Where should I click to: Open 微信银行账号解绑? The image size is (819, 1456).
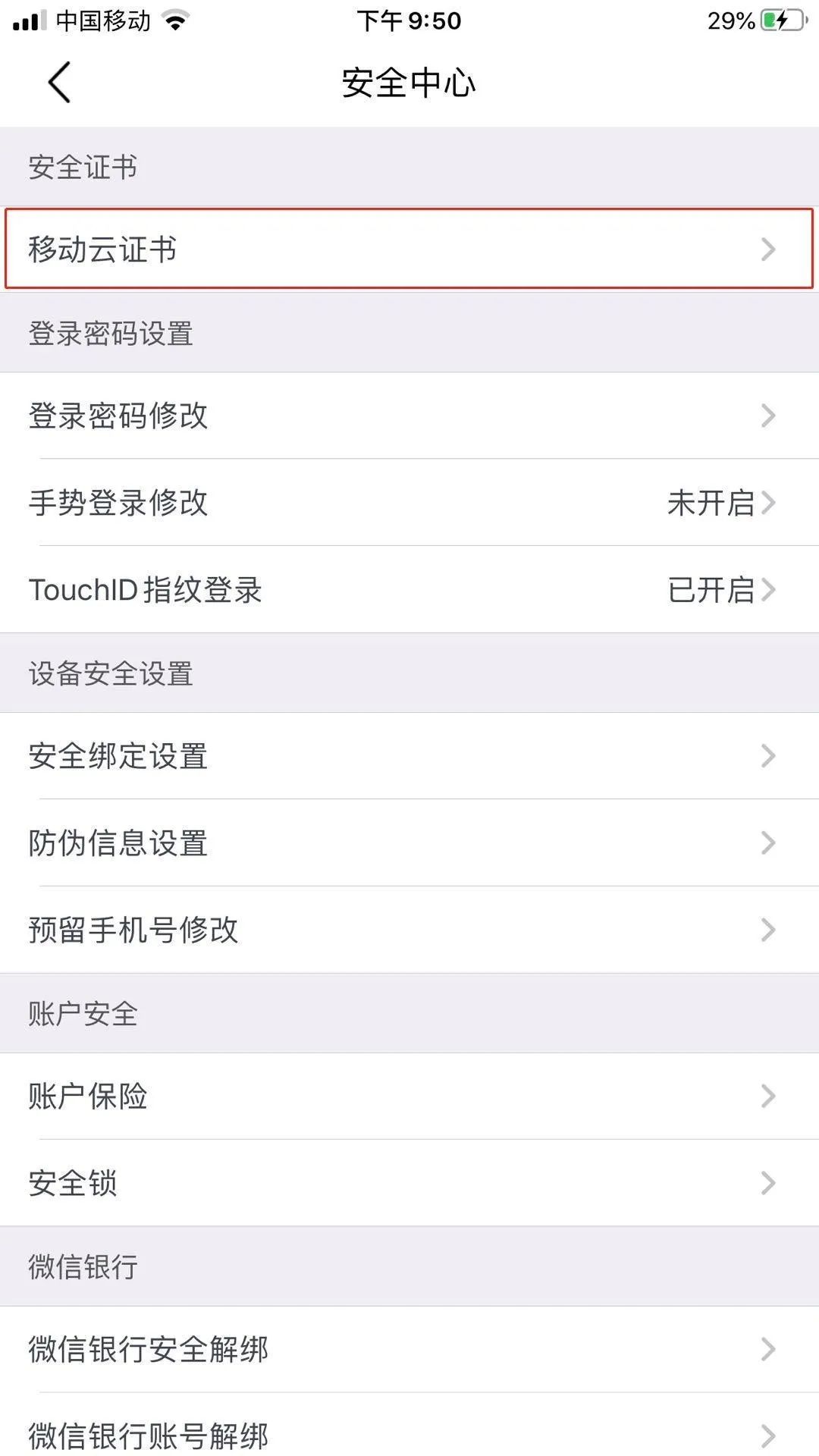point(409,1433)
